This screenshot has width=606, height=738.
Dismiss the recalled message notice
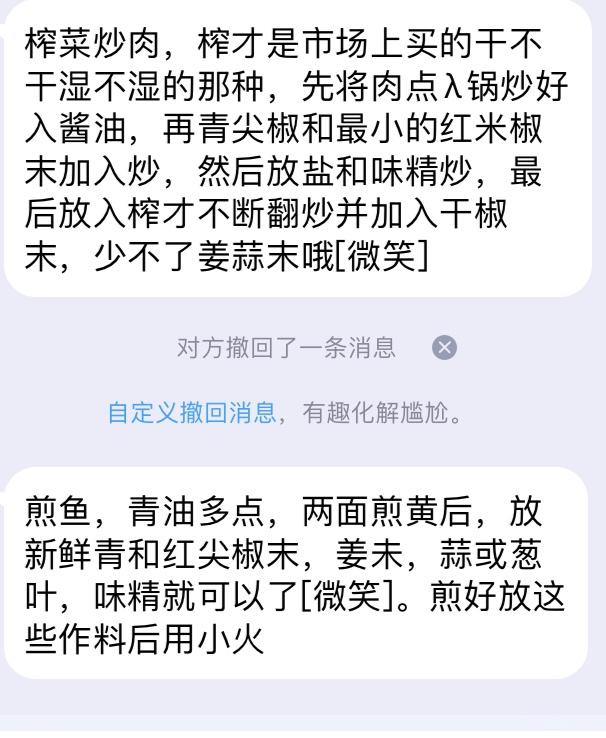[444, 348]
